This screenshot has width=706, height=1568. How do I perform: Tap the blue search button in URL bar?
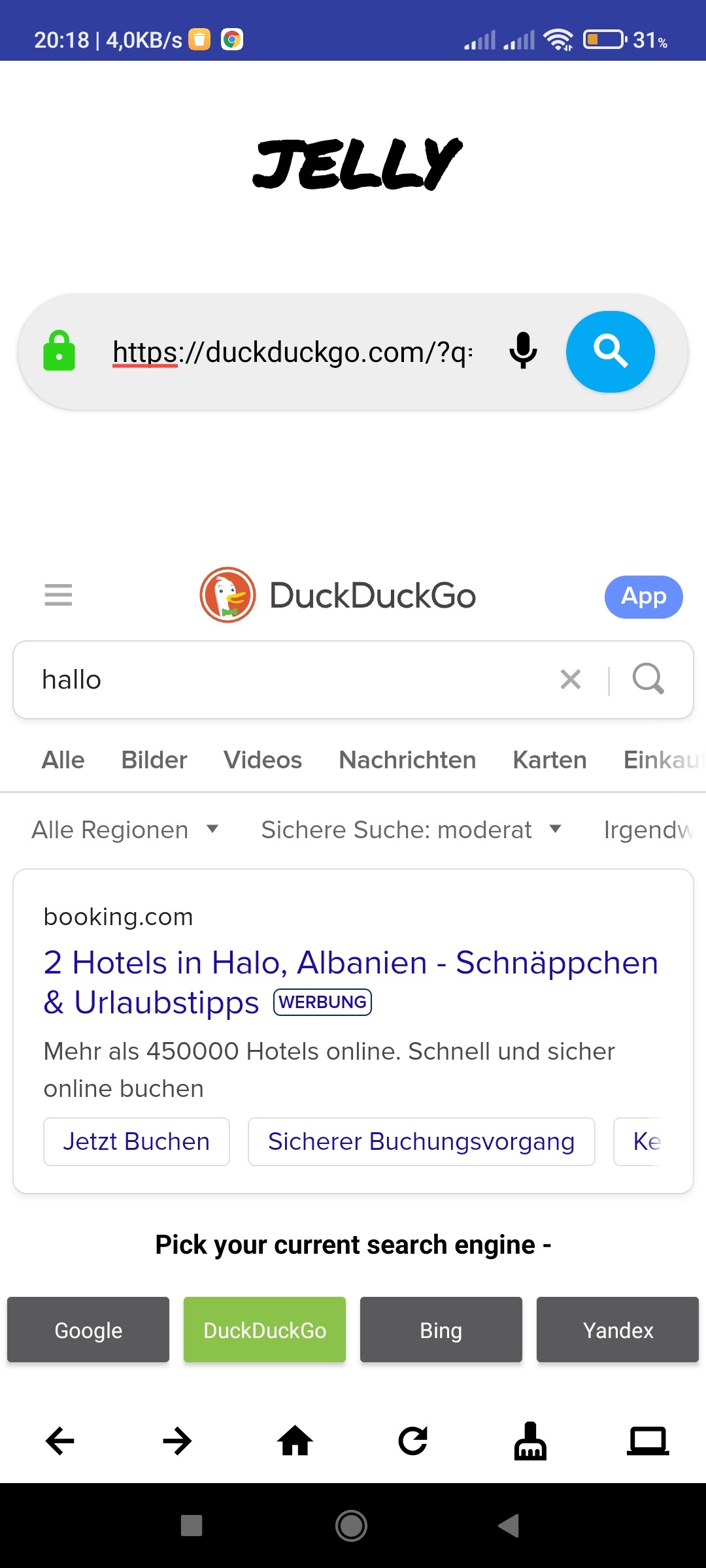[x=610, y=351]
